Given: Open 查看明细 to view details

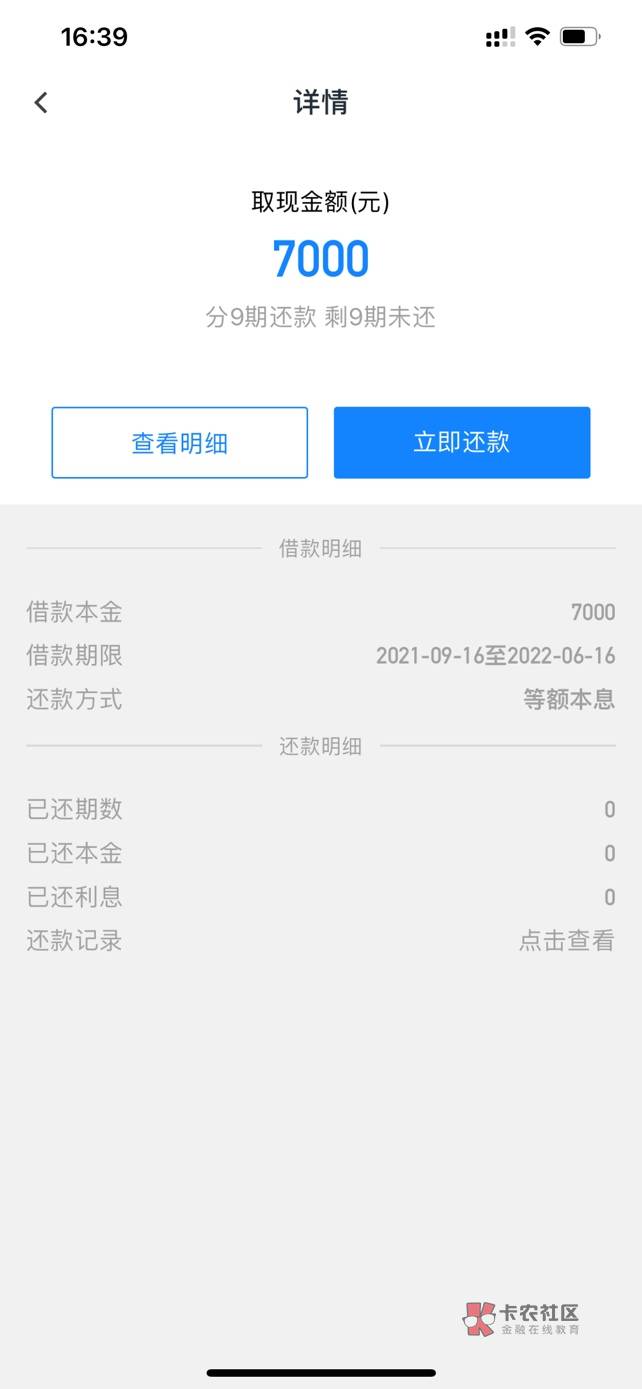Looking at the screenshot, I should pyautogui.click(x=180, y=442).
